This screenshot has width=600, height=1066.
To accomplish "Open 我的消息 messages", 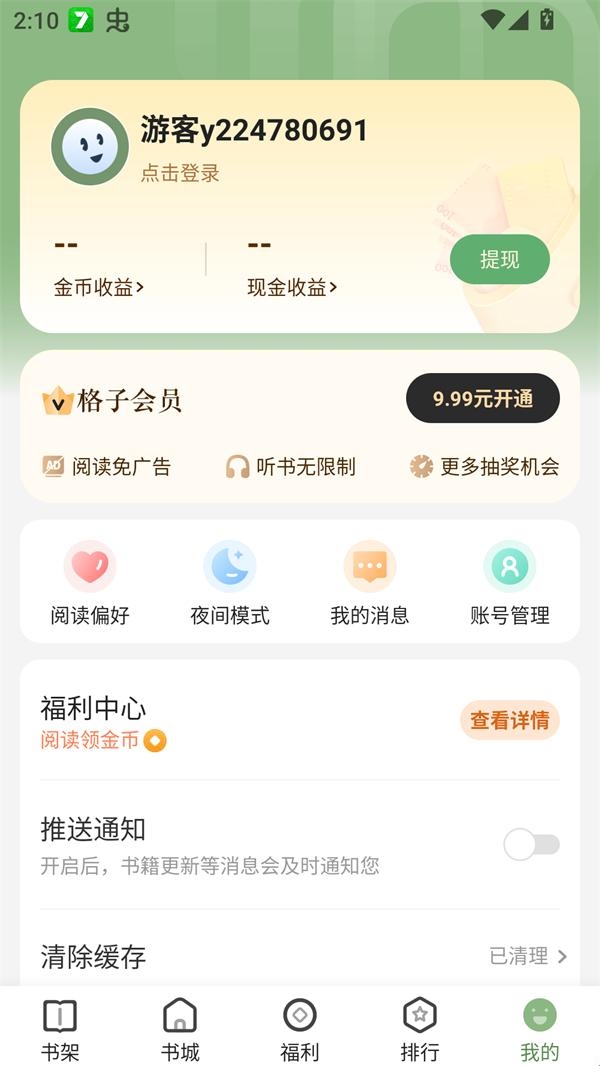I will tap(370, 583).
